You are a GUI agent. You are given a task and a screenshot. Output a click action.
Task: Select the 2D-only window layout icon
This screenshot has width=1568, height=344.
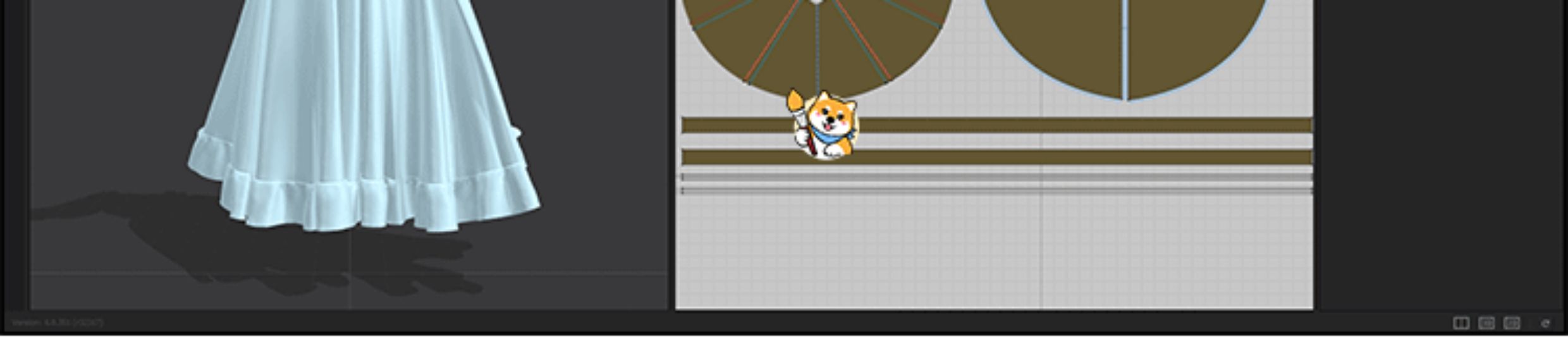[x=1512, y=323]
